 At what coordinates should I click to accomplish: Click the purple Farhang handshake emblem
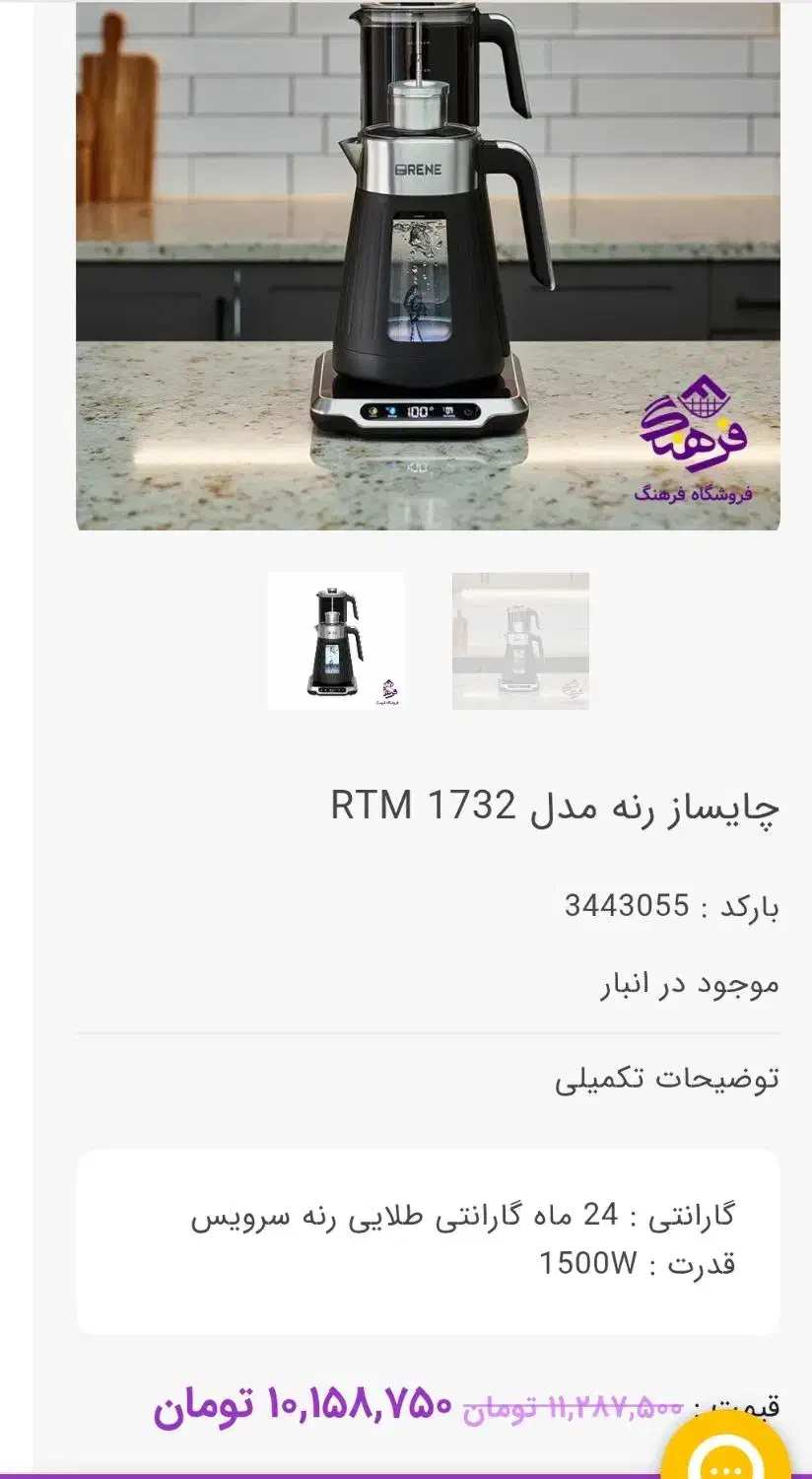(706, 399)
